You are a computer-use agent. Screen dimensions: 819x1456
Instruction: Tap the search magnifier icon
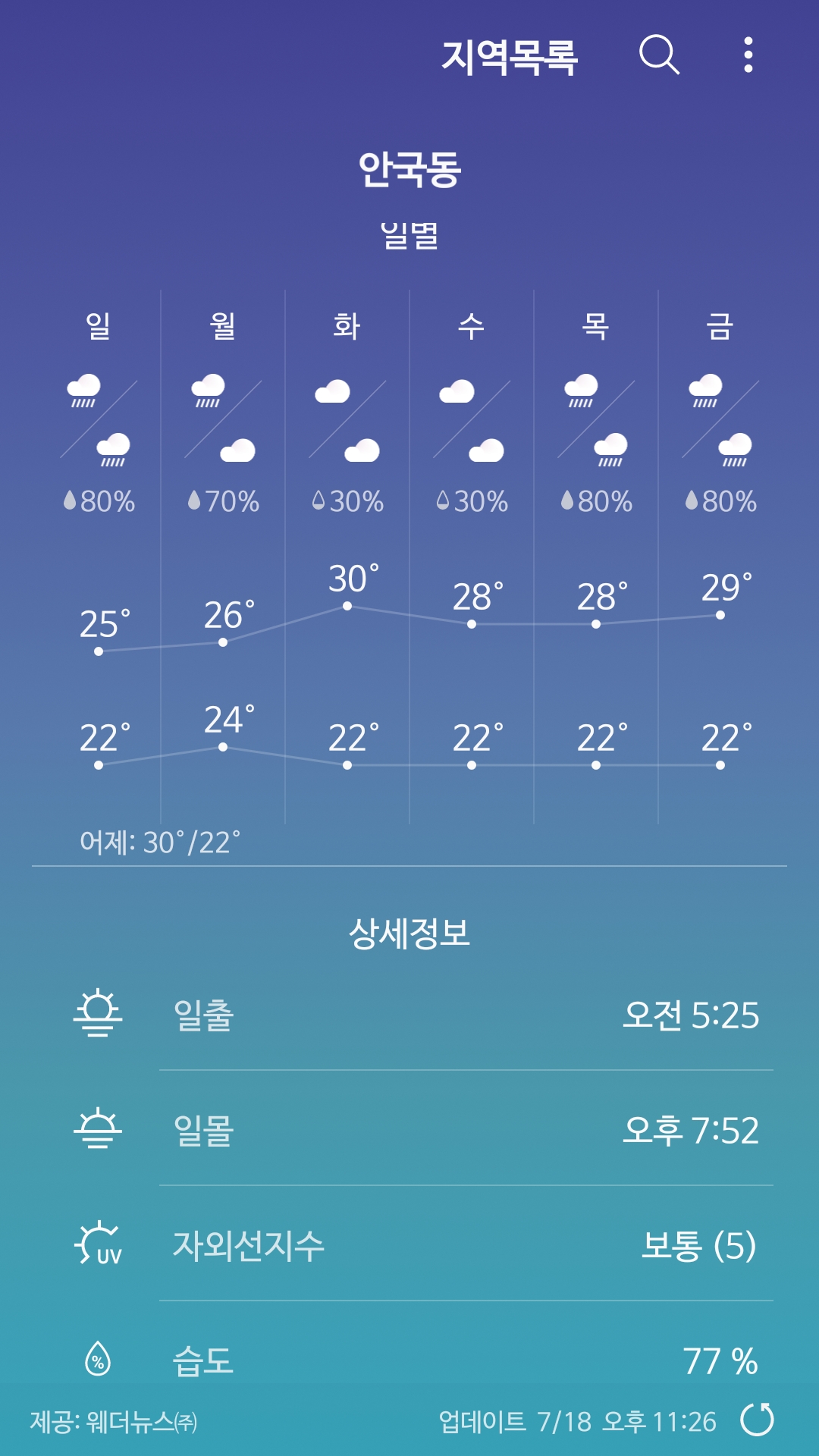pos(659,55)
